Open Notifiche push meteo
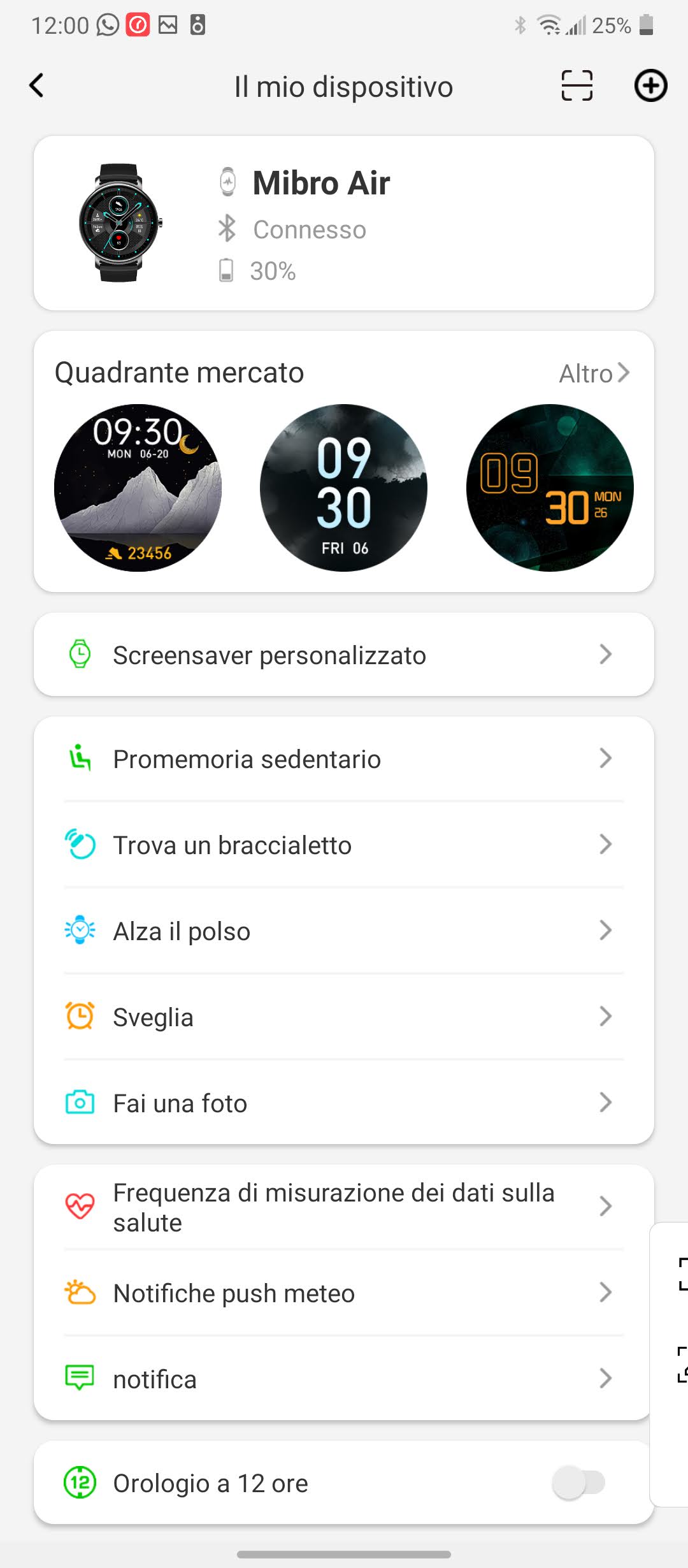 pos(344,1293)
